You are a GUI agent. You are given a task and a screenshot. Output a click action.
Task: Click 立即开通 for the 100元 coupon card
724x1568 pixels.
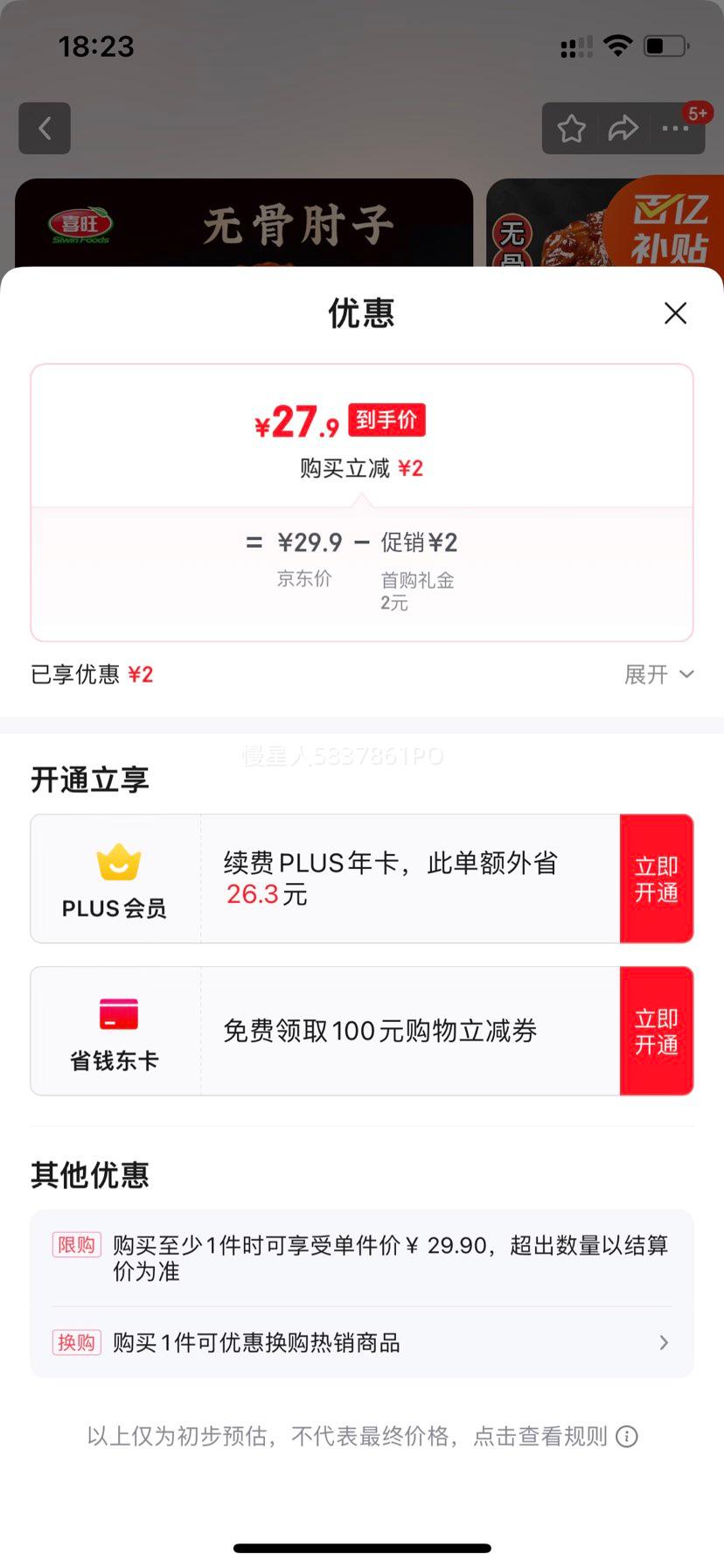click(x=657, y=1031)
